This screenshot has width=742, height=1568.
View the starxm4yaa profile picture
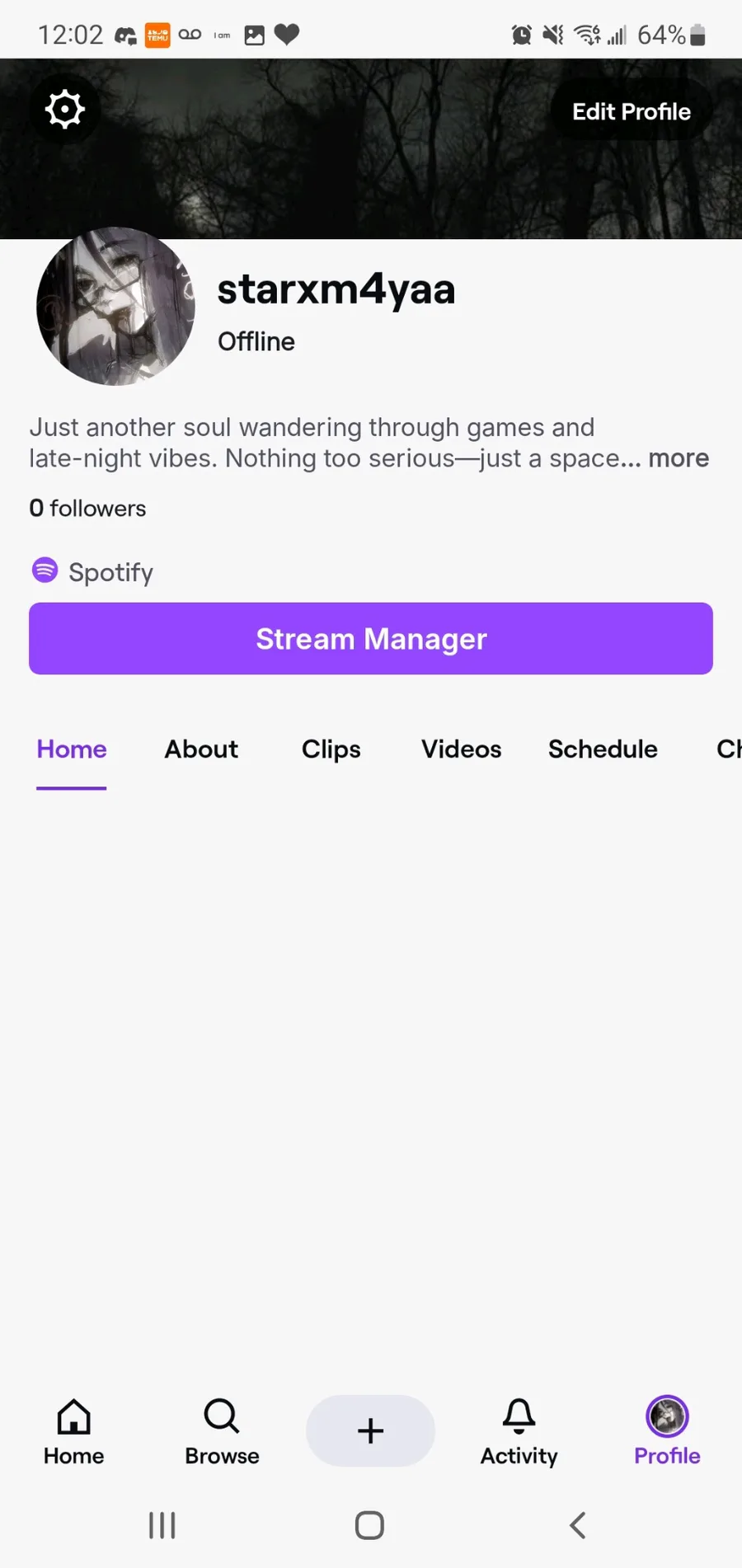click(116, 307)
